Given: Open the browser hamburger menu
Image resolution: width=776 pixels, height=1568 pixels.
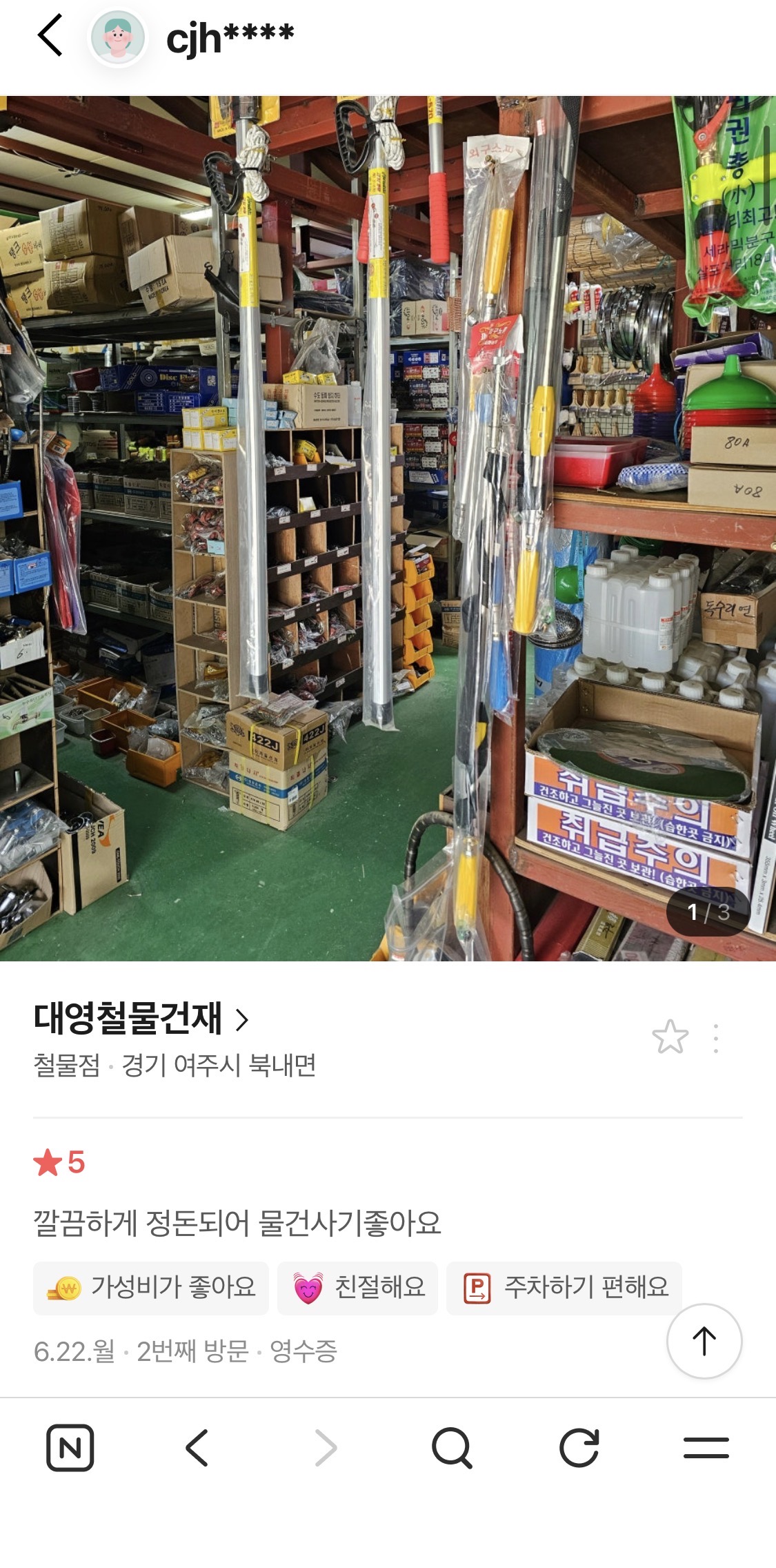Looking at the screenshot, I should tap(706, 1447).
